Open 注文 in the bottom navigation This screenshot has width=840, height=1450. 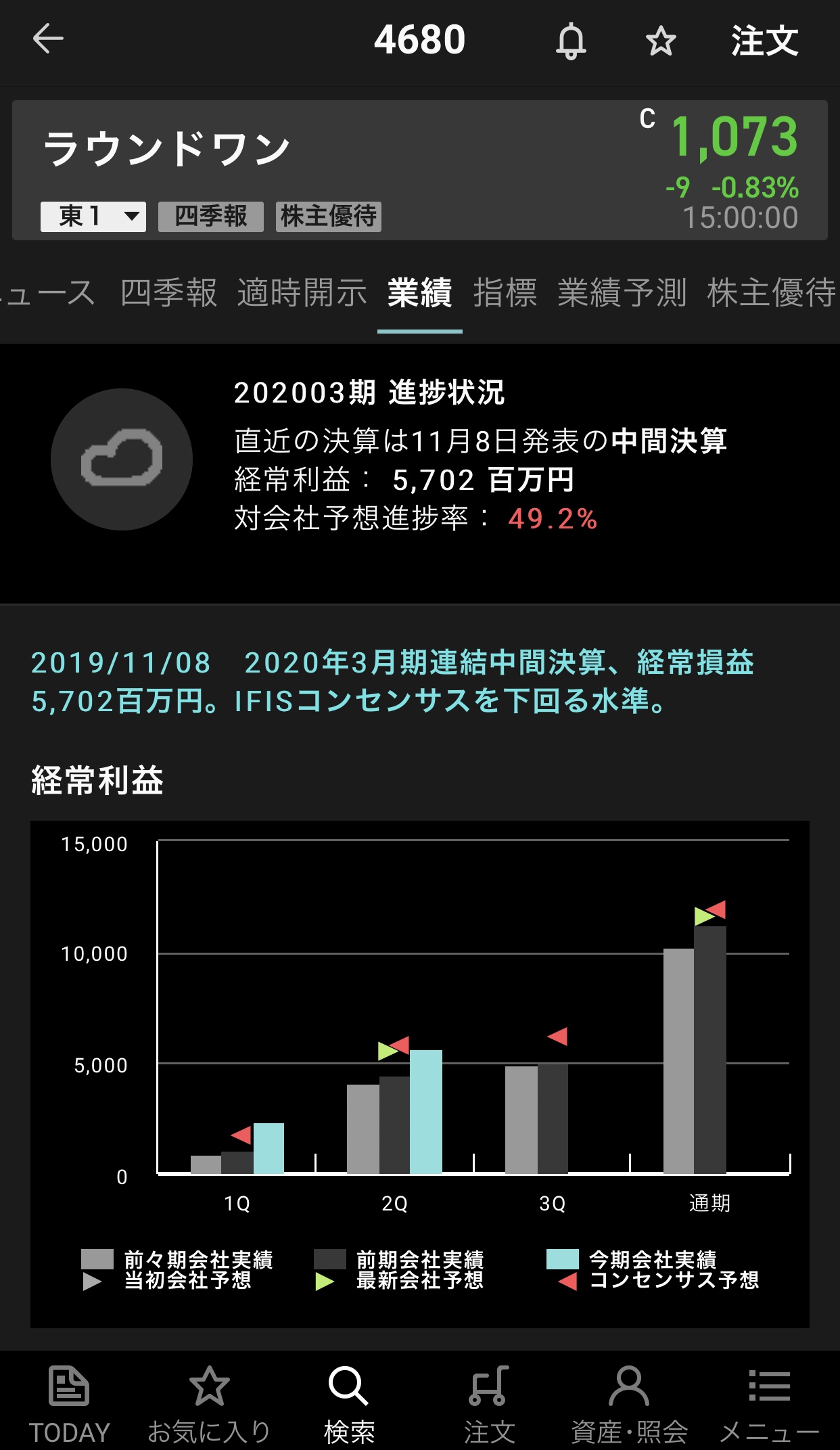(x=489, y=1405)
